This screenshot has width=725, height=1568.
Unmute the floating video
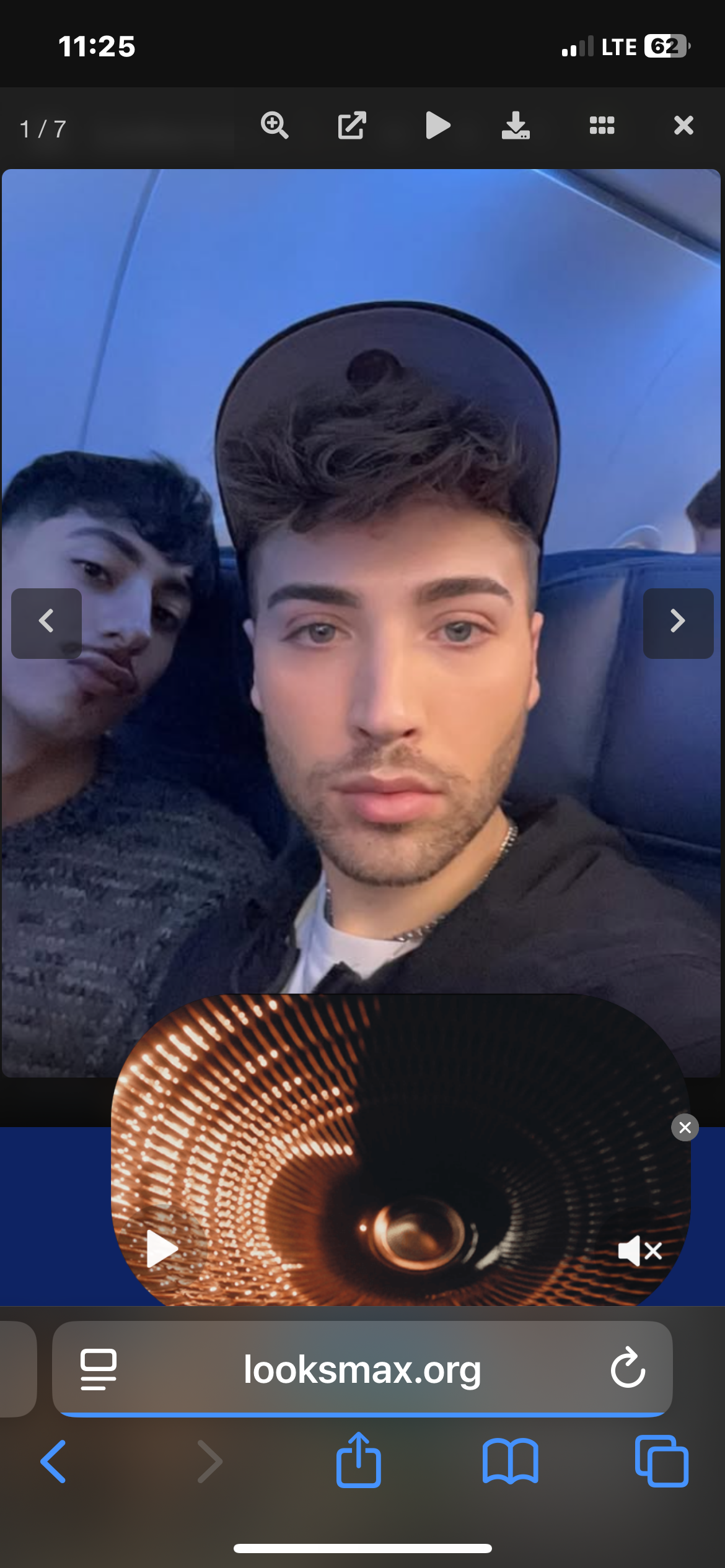point(639,1251)
